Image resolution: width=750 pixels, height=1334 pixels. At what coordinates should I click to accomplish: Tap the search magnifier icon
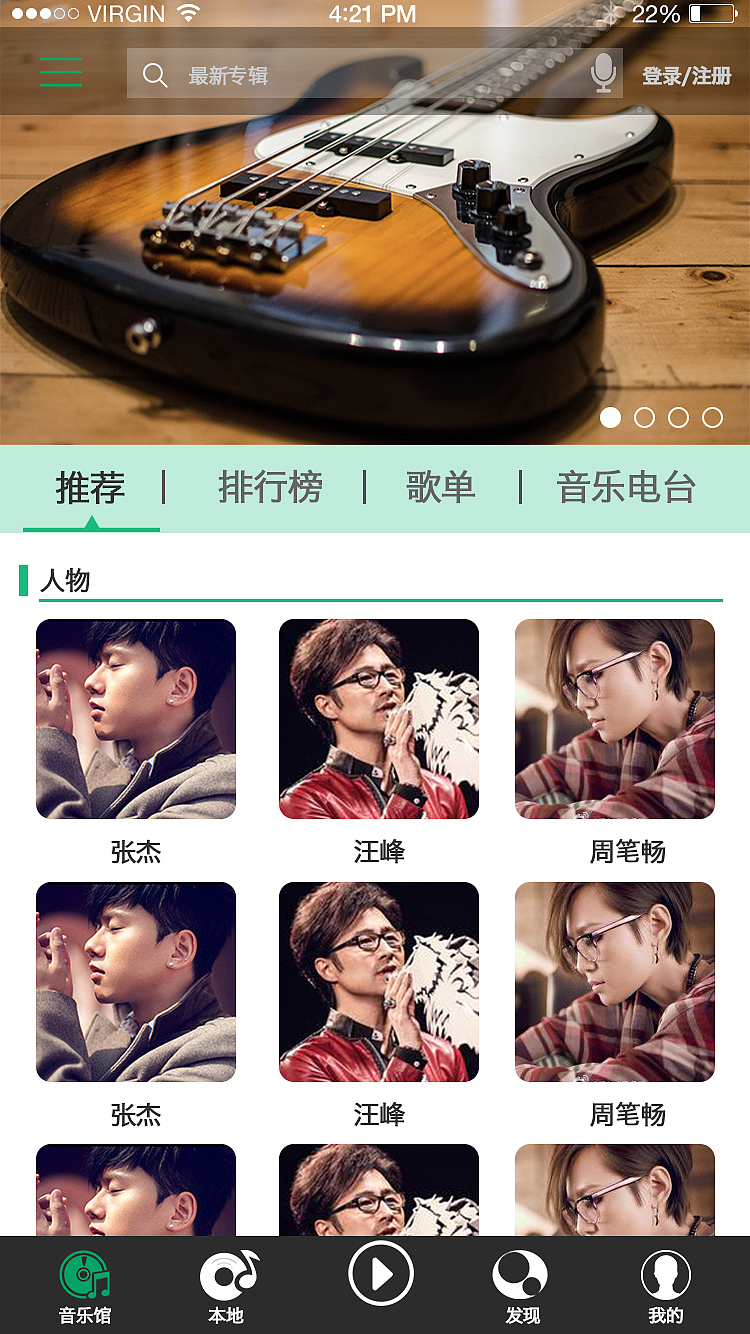(x=156, y=74)
